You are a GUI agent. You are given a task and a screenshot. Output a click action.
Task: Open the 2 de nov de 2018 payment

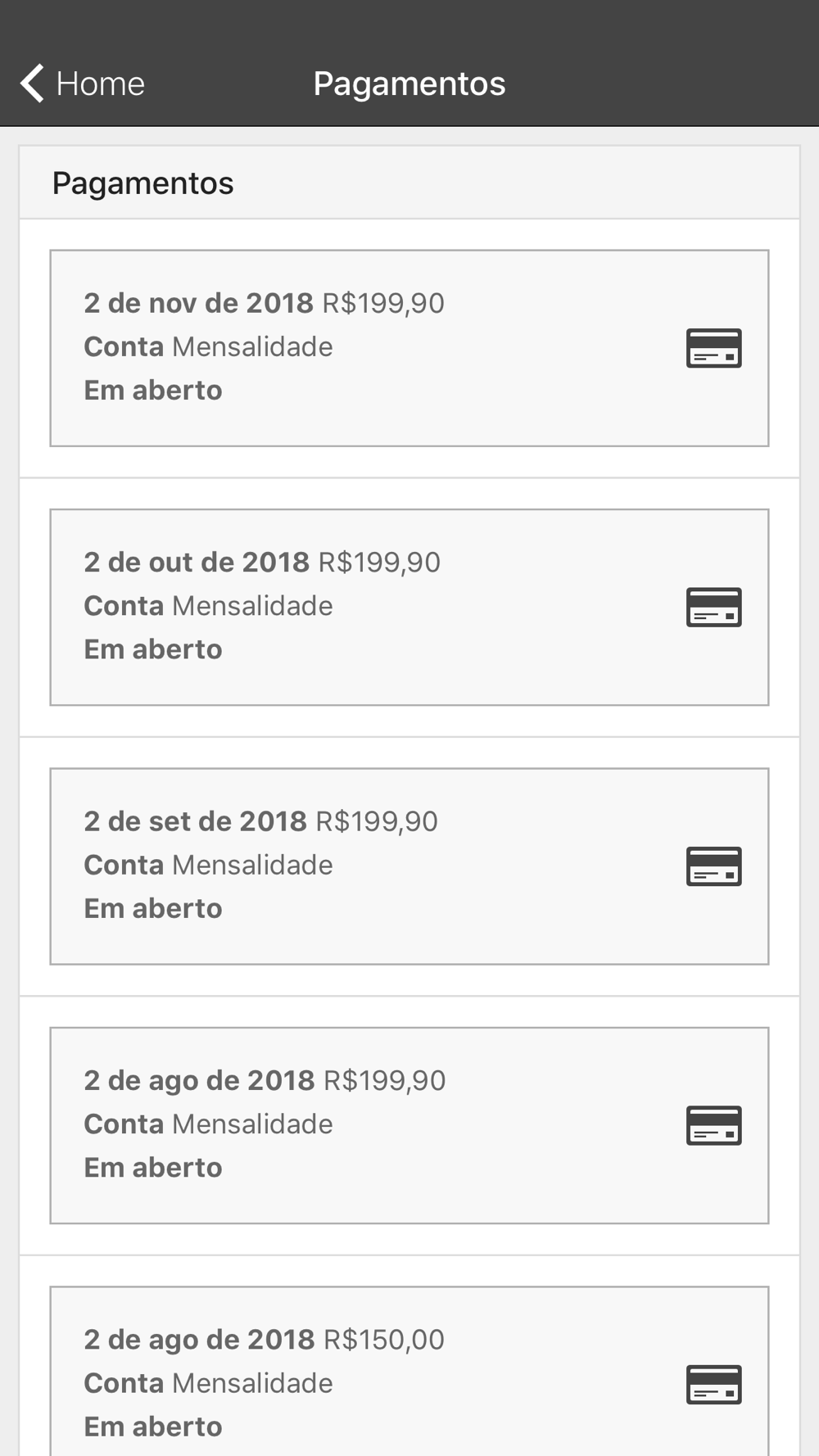pos(409,348)
